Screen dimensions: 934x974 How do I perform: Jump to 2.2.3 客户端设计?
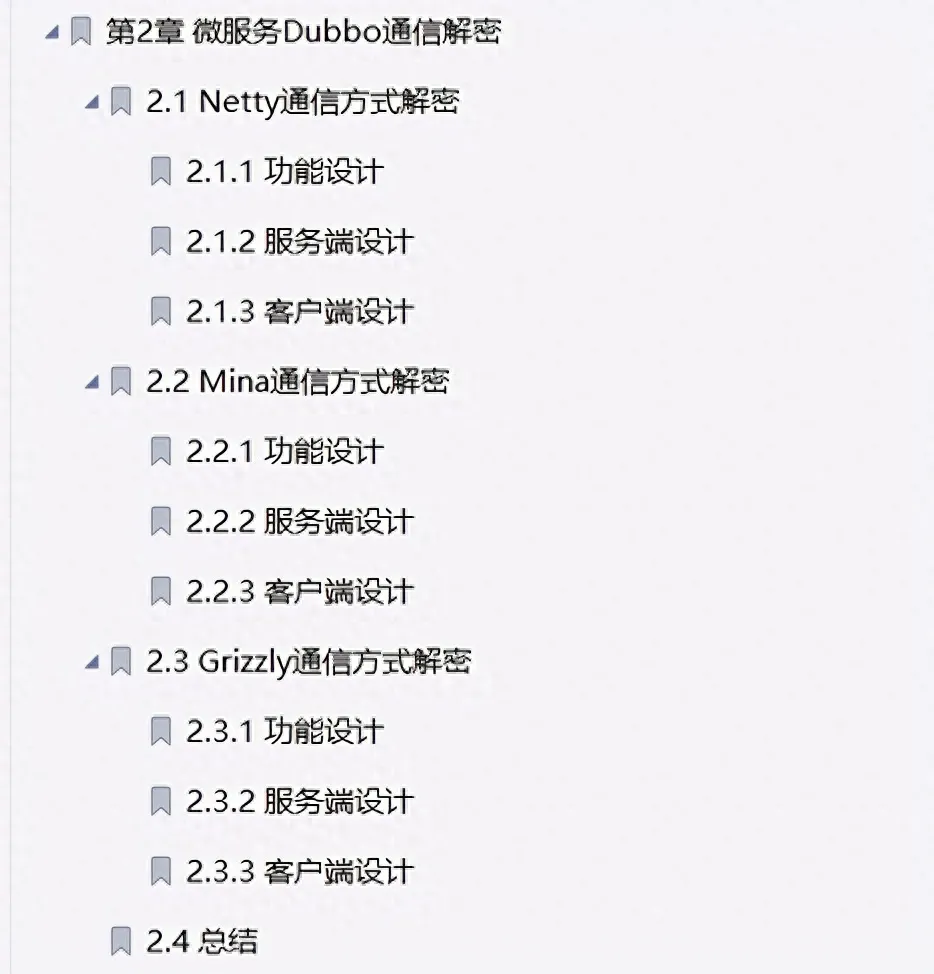pyautogui.click(x=298, y=592)
